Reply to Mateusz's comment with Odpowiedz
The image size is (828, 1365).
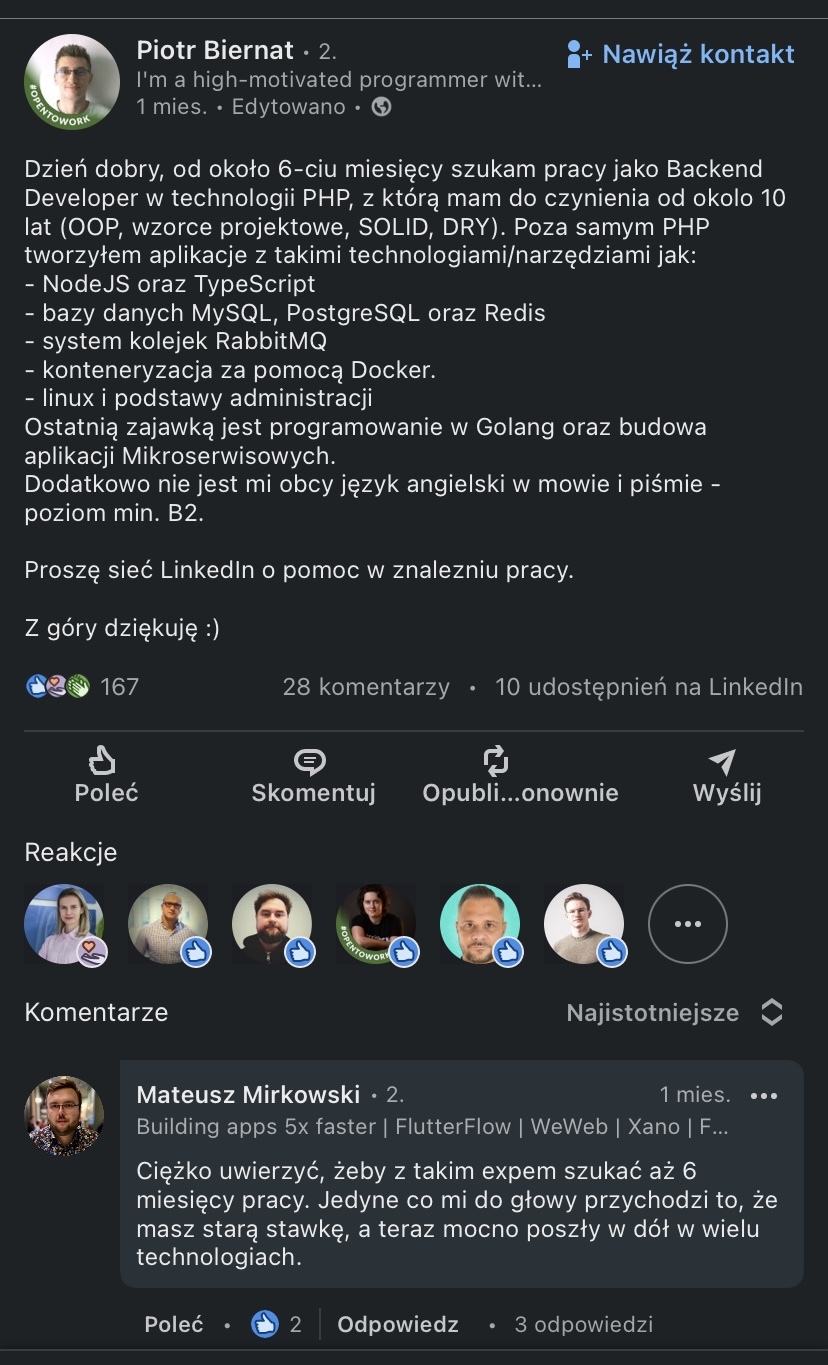coord(398,1325)
